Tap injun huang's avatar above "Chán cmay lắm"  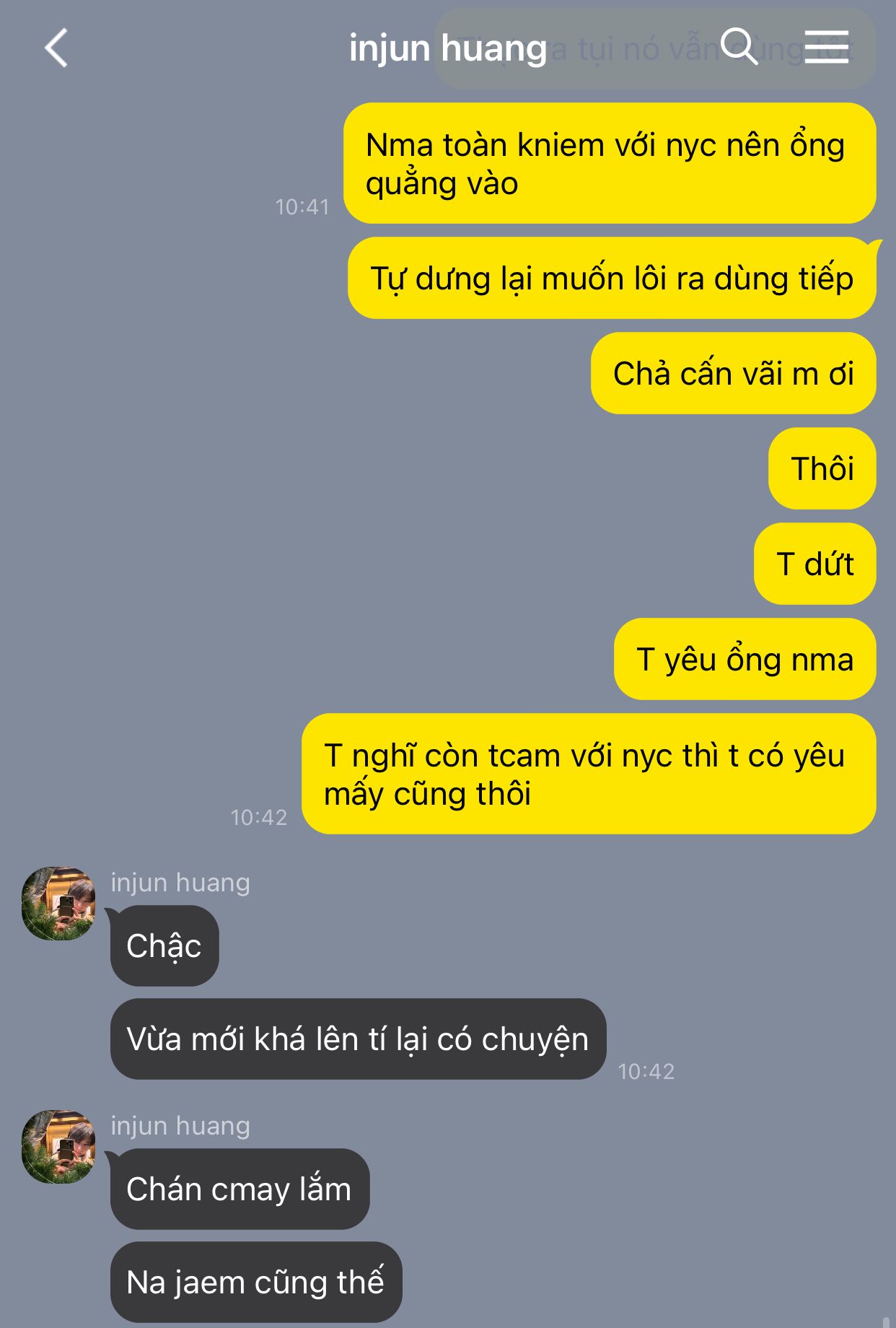[x=58, y=1146]
